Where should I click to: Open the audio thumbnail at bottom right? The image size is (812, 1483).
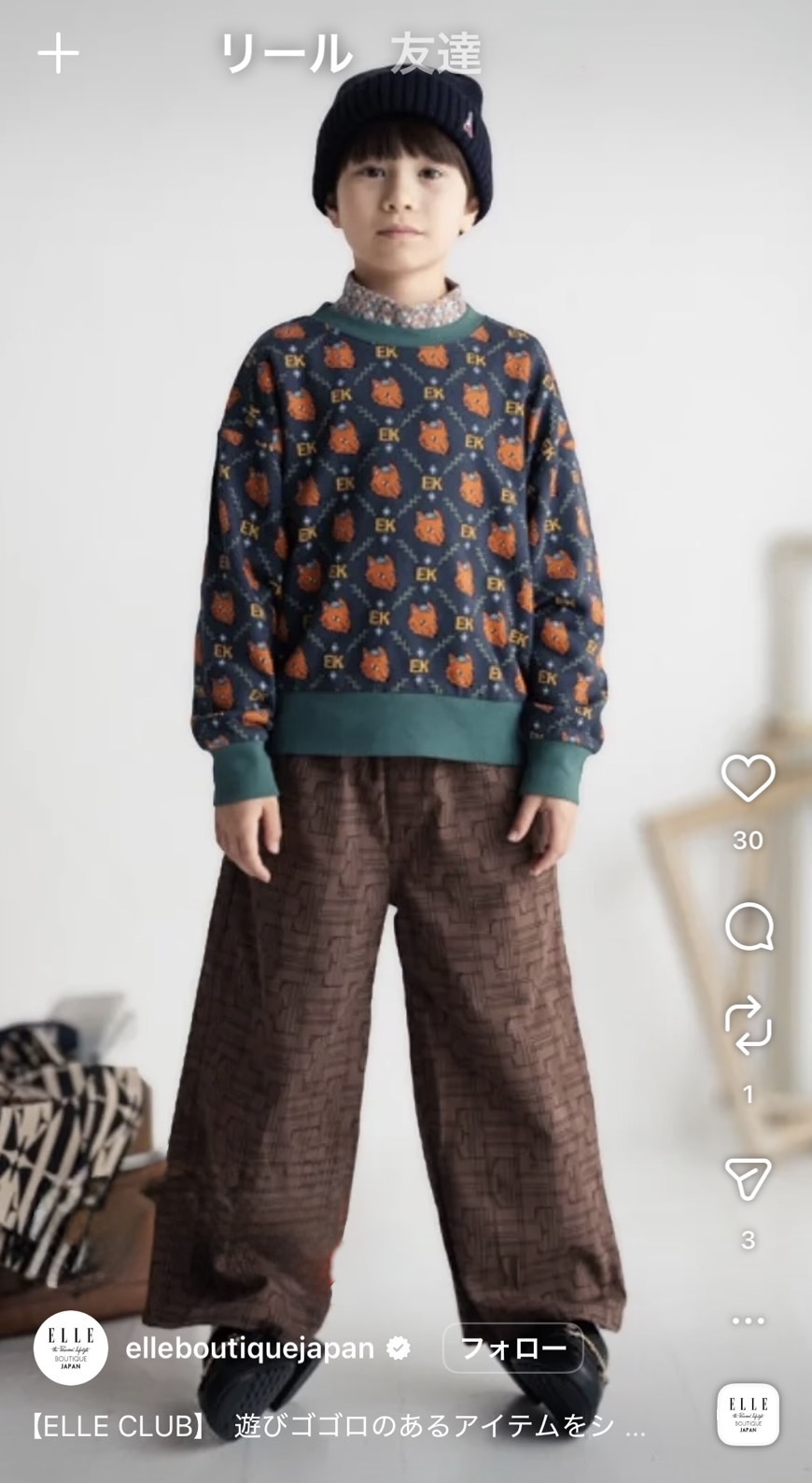(748, 1414)
